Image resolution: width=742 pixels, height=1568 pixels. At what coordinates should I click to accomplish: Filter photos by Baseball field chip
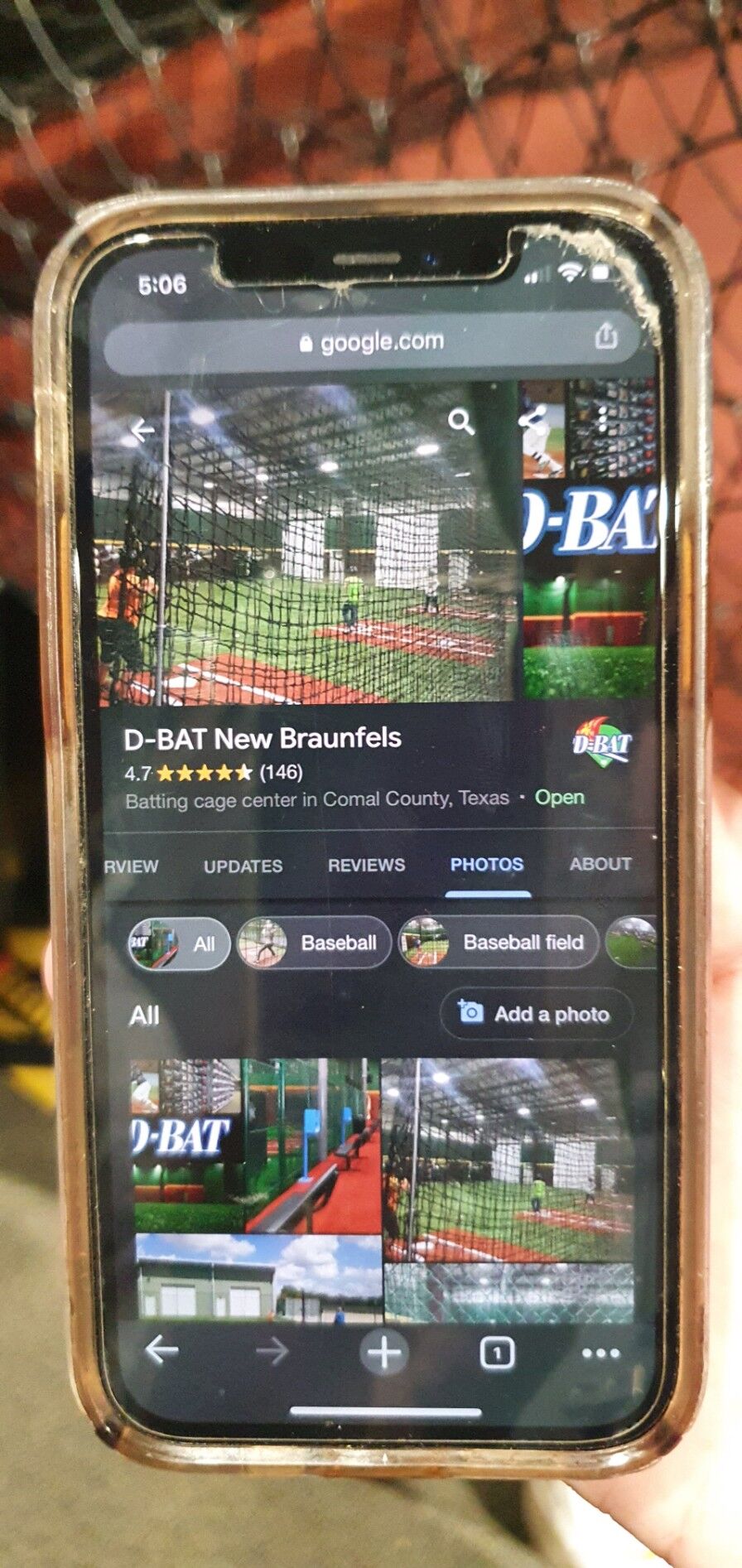click(x=498, y=942)
